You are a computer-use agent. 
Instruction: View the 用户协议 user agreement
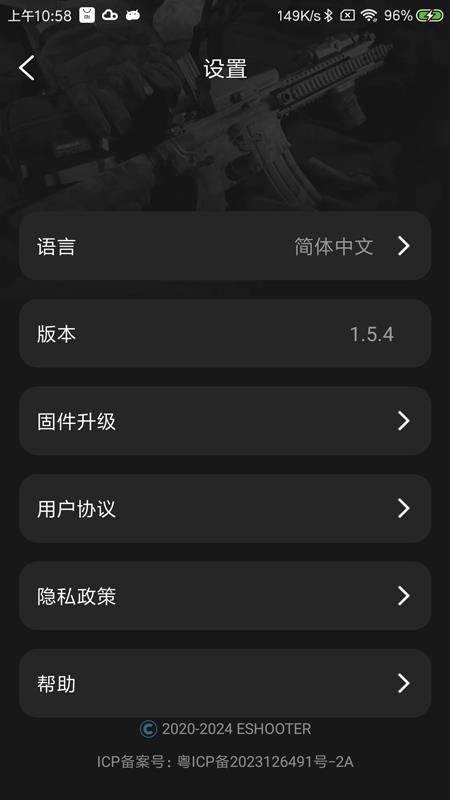pos(225,508)
